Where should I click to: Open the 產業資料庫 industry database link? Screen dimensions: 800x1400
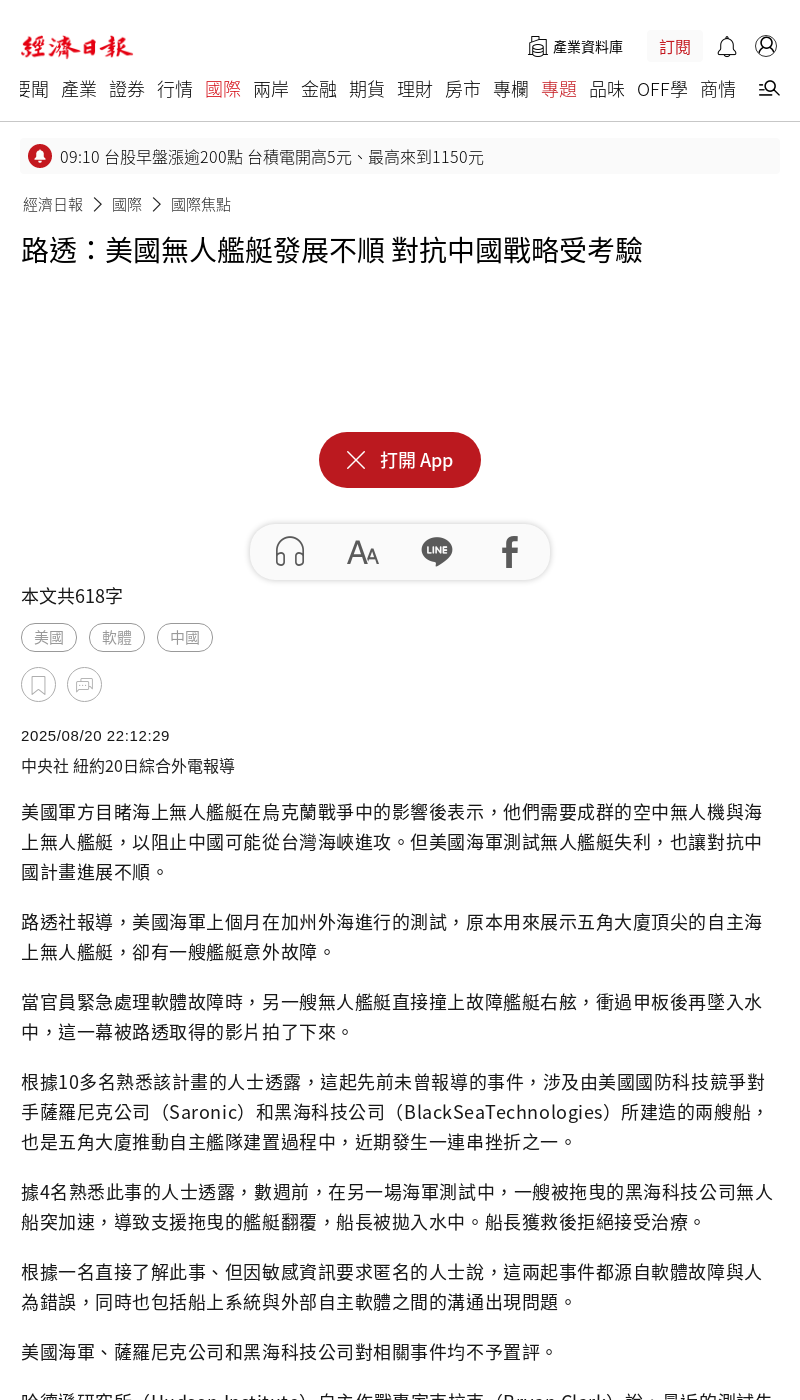(x=575, y=47)
